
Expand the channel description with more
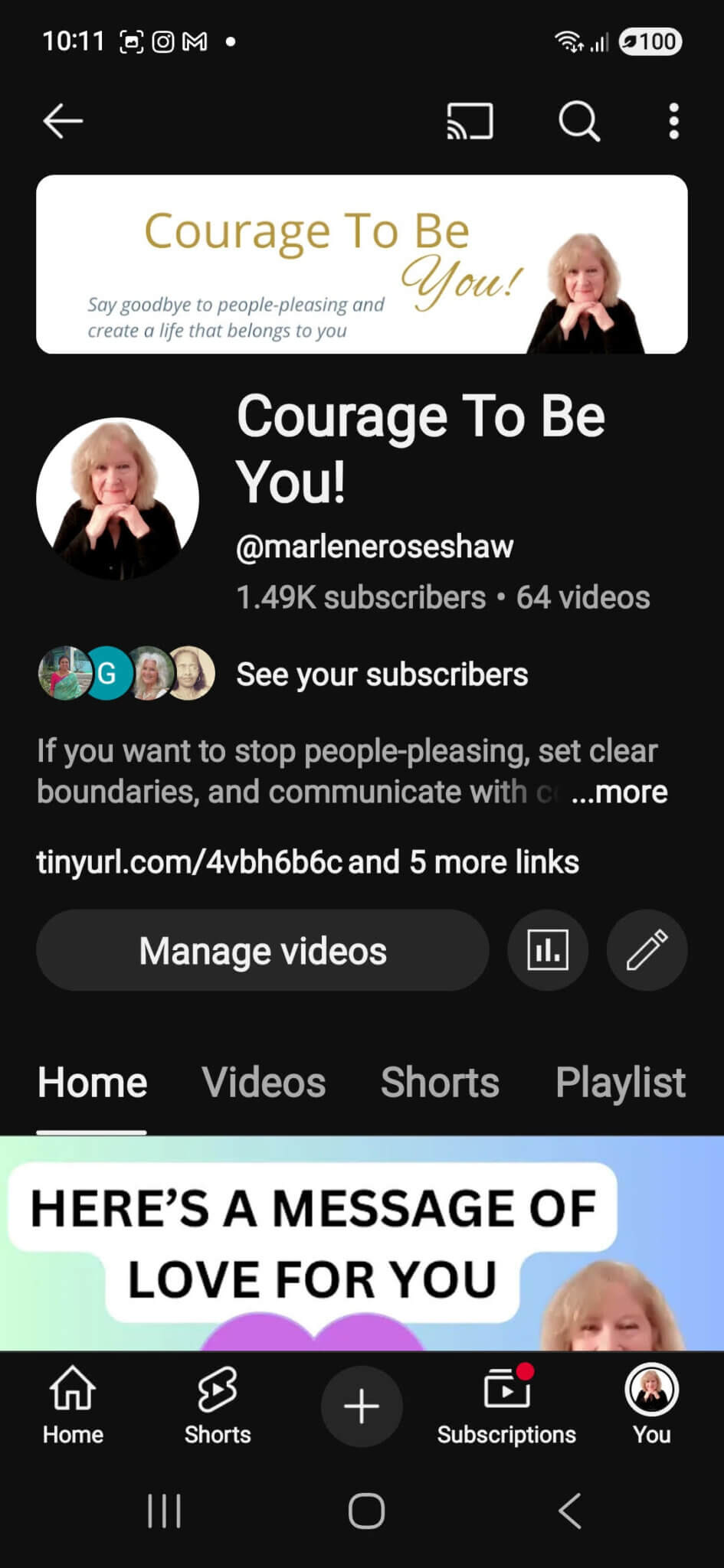pos(622,792)
